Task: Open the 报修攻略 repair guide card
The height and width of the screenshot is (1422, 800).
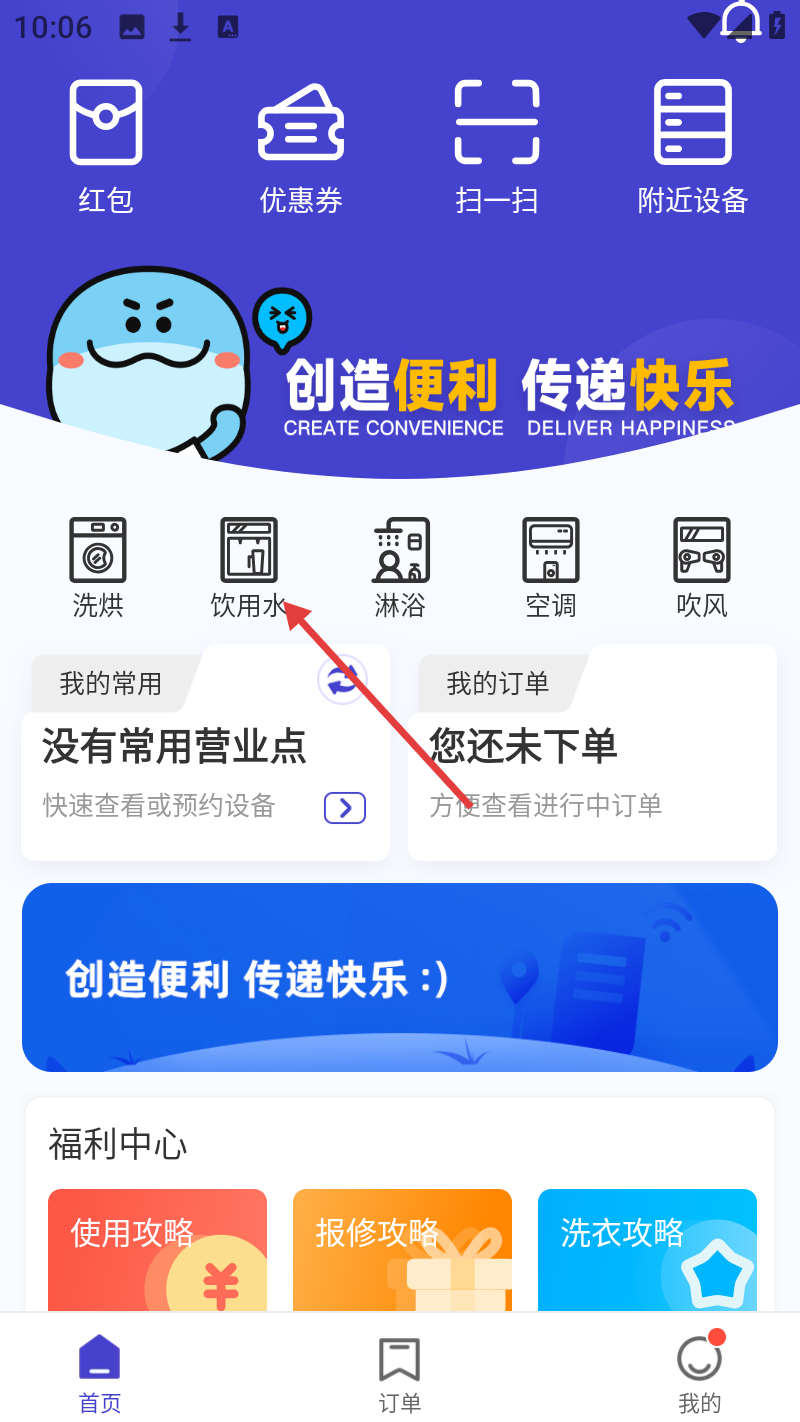Action: (402, 1250)
